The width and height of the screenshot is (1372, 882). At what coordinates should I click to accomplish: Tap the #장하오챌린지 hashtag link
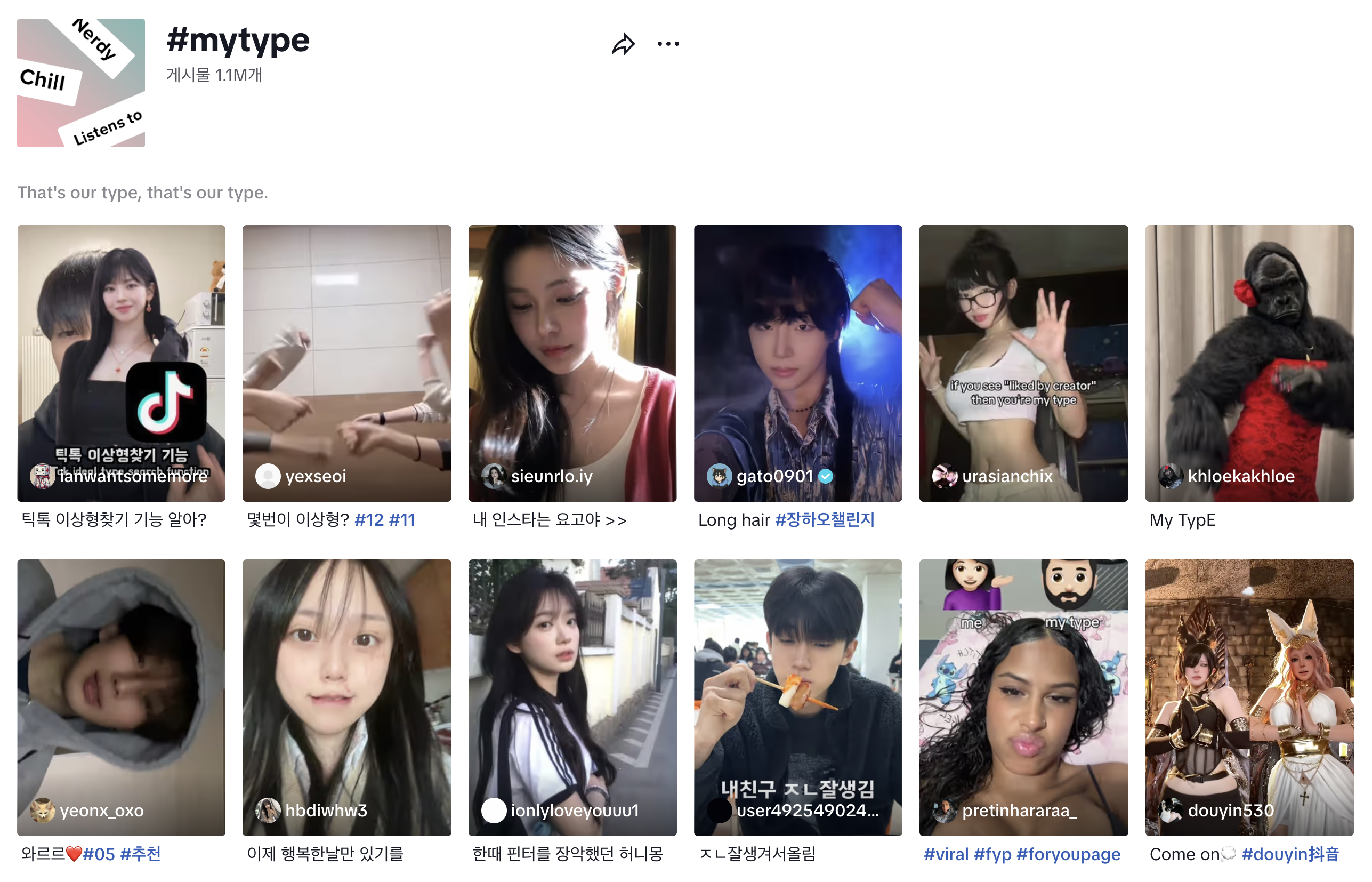(824, 520)
